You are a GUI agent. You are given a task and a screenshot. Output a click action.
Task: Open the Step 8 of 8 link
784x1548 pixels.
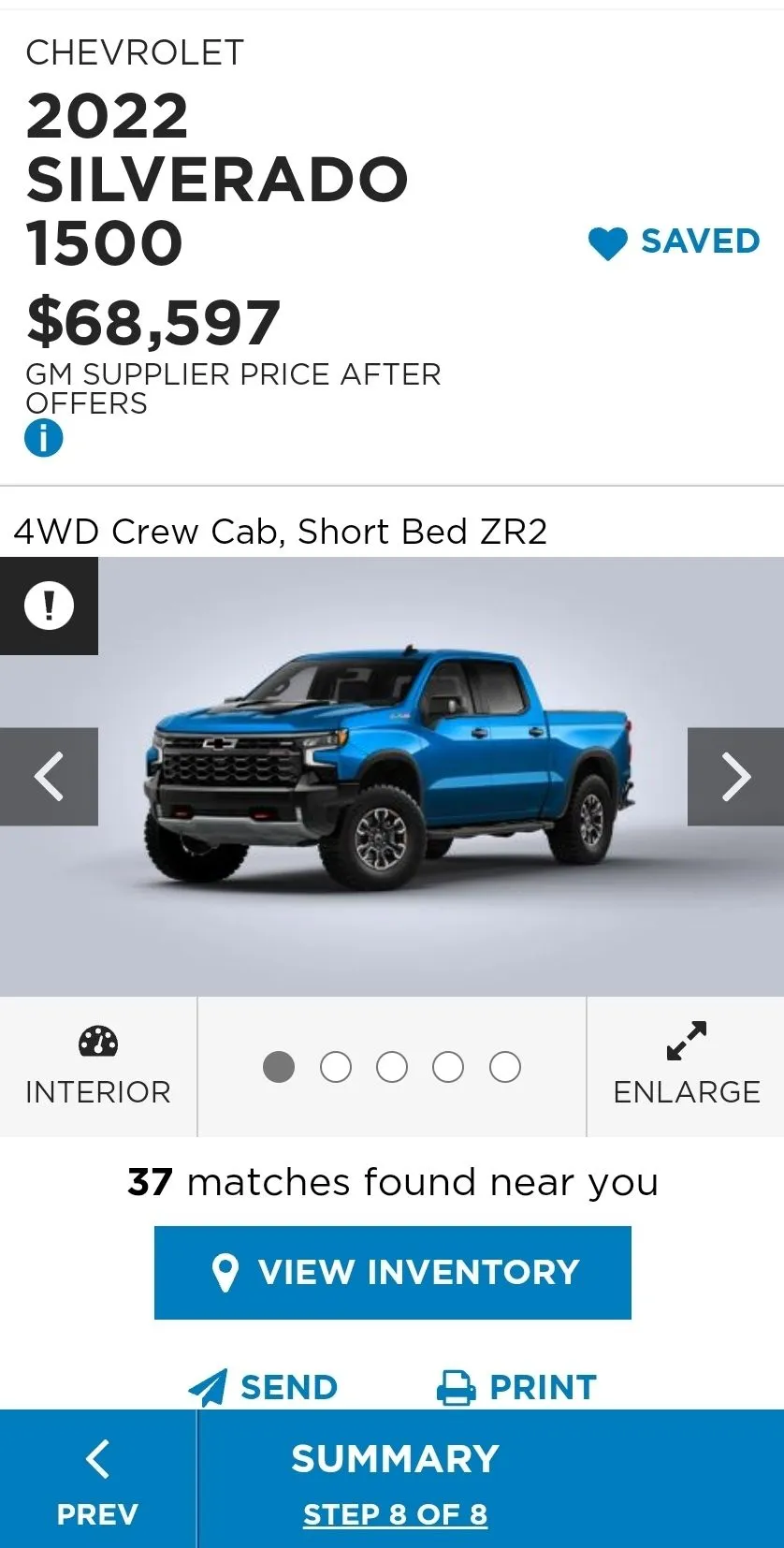(395, 1514)
